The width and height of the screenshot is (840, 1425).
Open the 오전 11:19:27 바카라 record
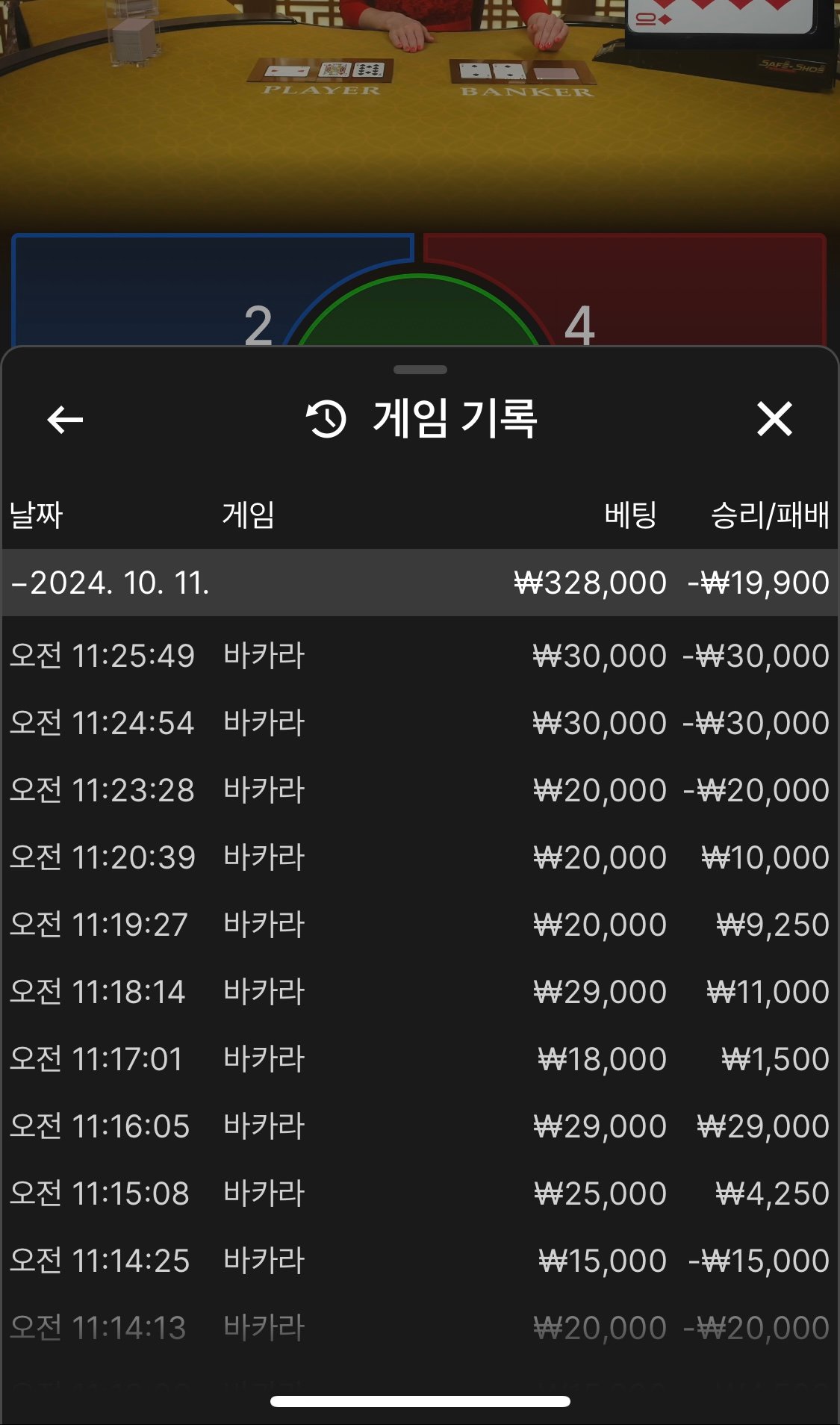pyautogui.click(x=419, y=925)
